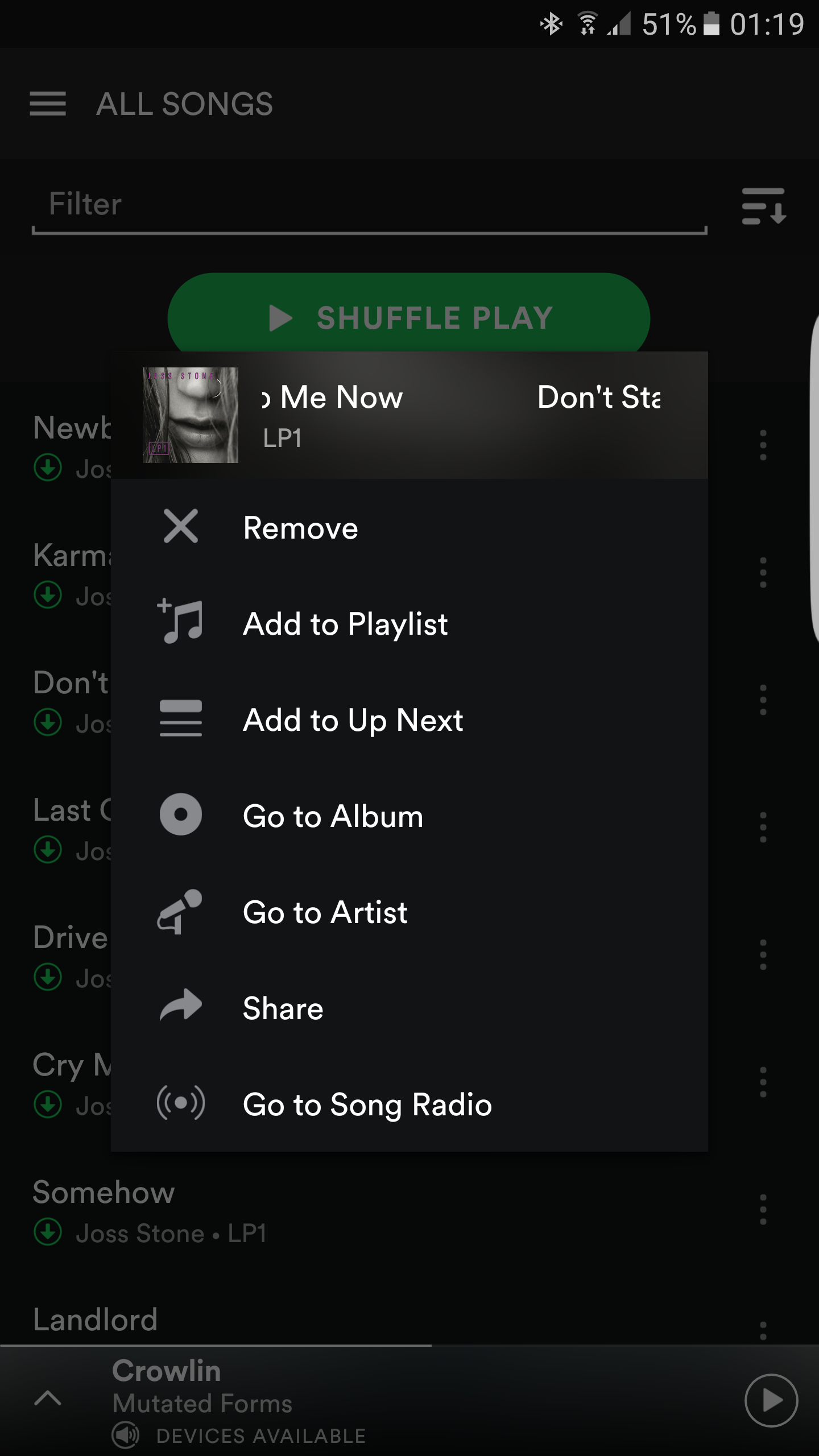The width and height of the screenshot is (819, 1456).
Task: Open options for the Somehow song
Action: tap(763, 1209)
